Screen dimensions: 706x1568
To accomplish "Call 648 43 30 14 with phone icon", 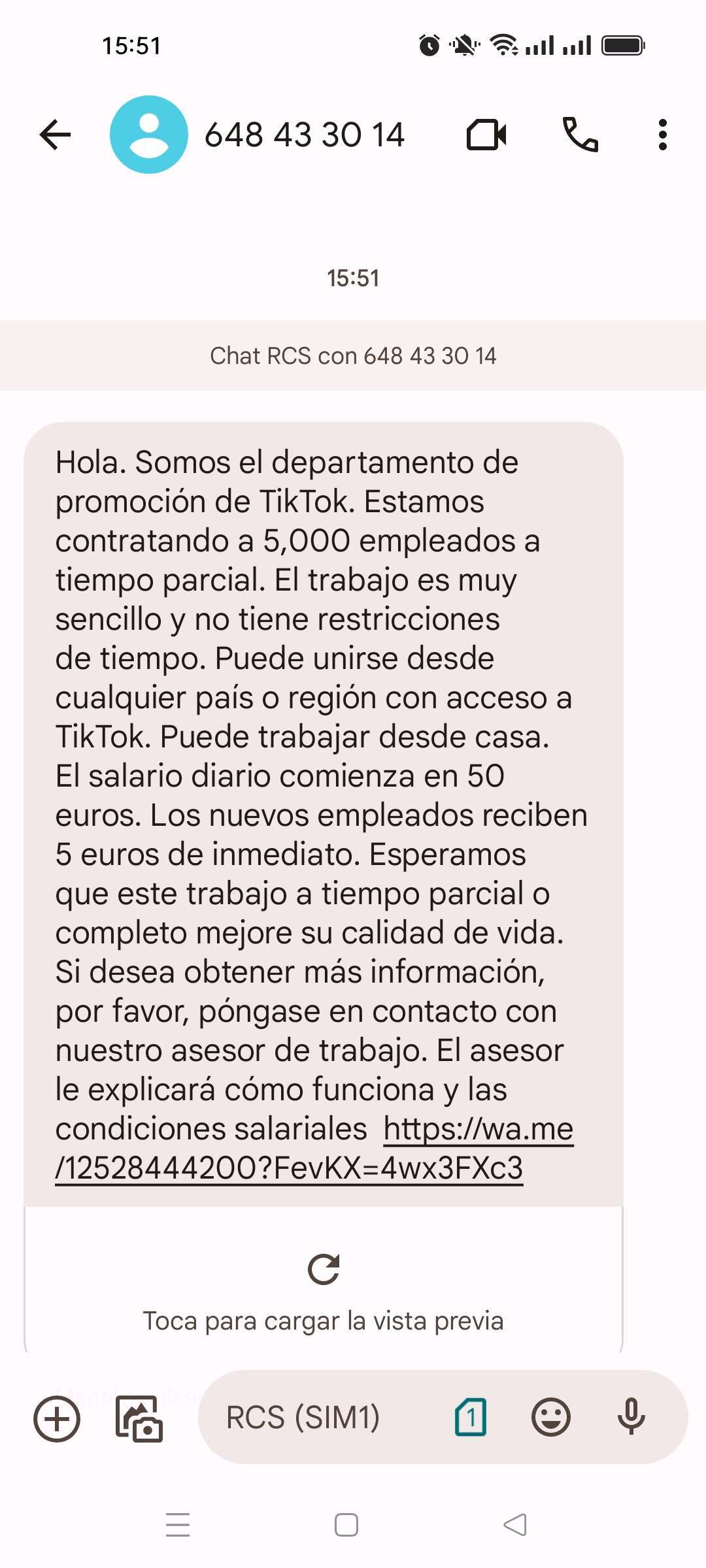I will point(580,135).
